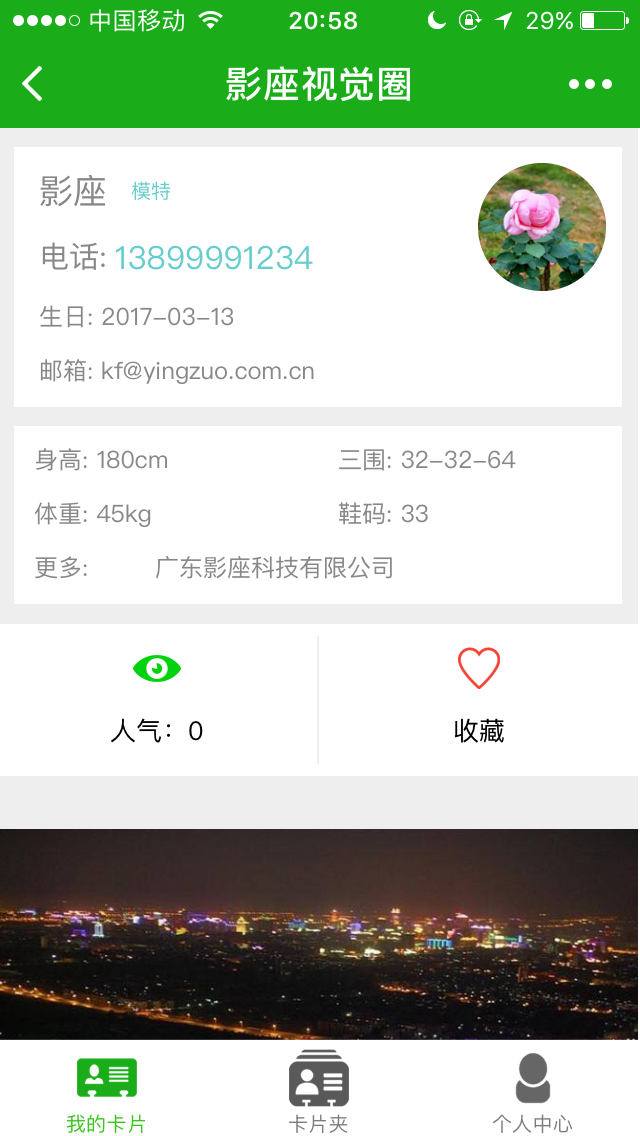Go to the 个人中心 tab
The image size is (640, 1136).
pos(532,1092)
